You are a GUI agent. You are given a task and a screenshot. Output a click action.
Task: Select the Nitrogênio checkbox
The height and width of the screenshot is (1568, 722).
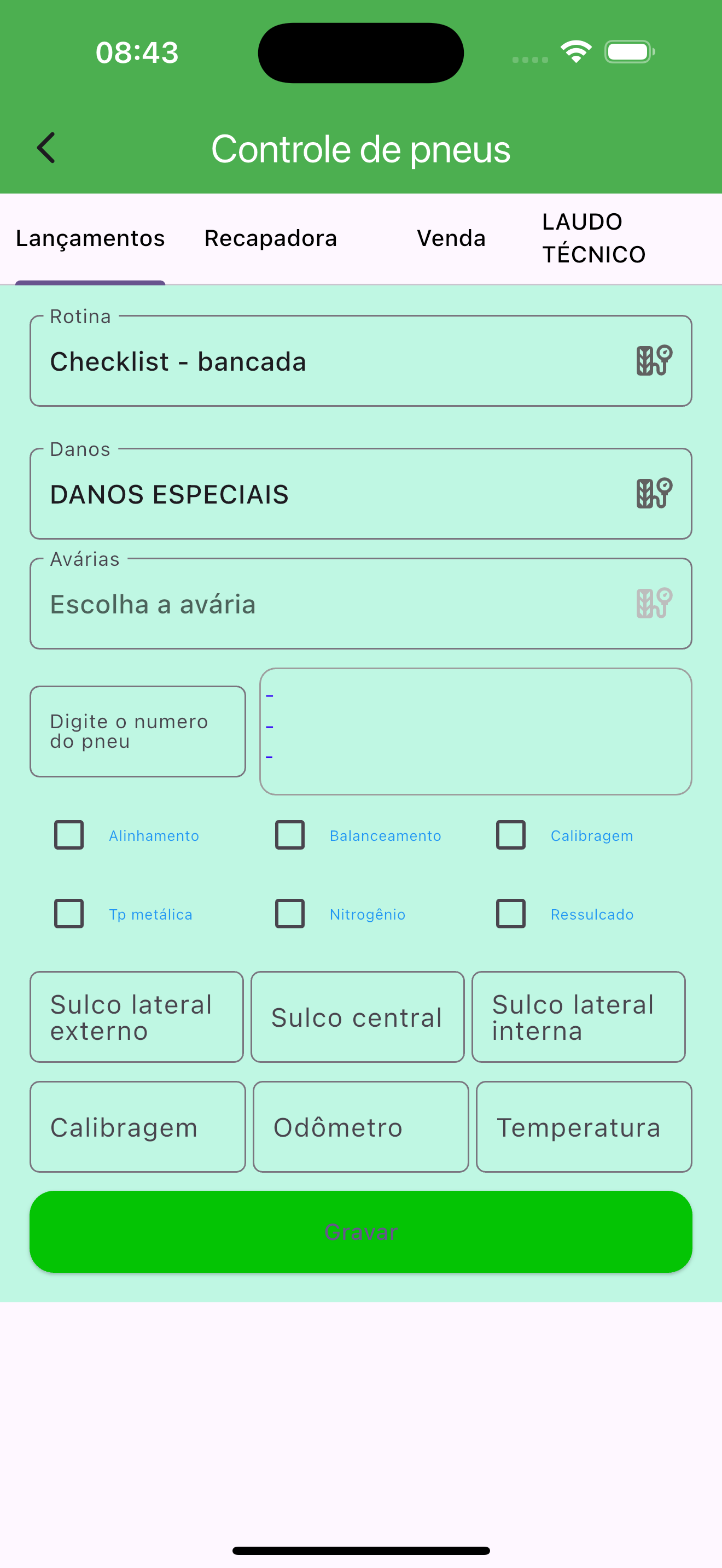click(x=290, y=914)
